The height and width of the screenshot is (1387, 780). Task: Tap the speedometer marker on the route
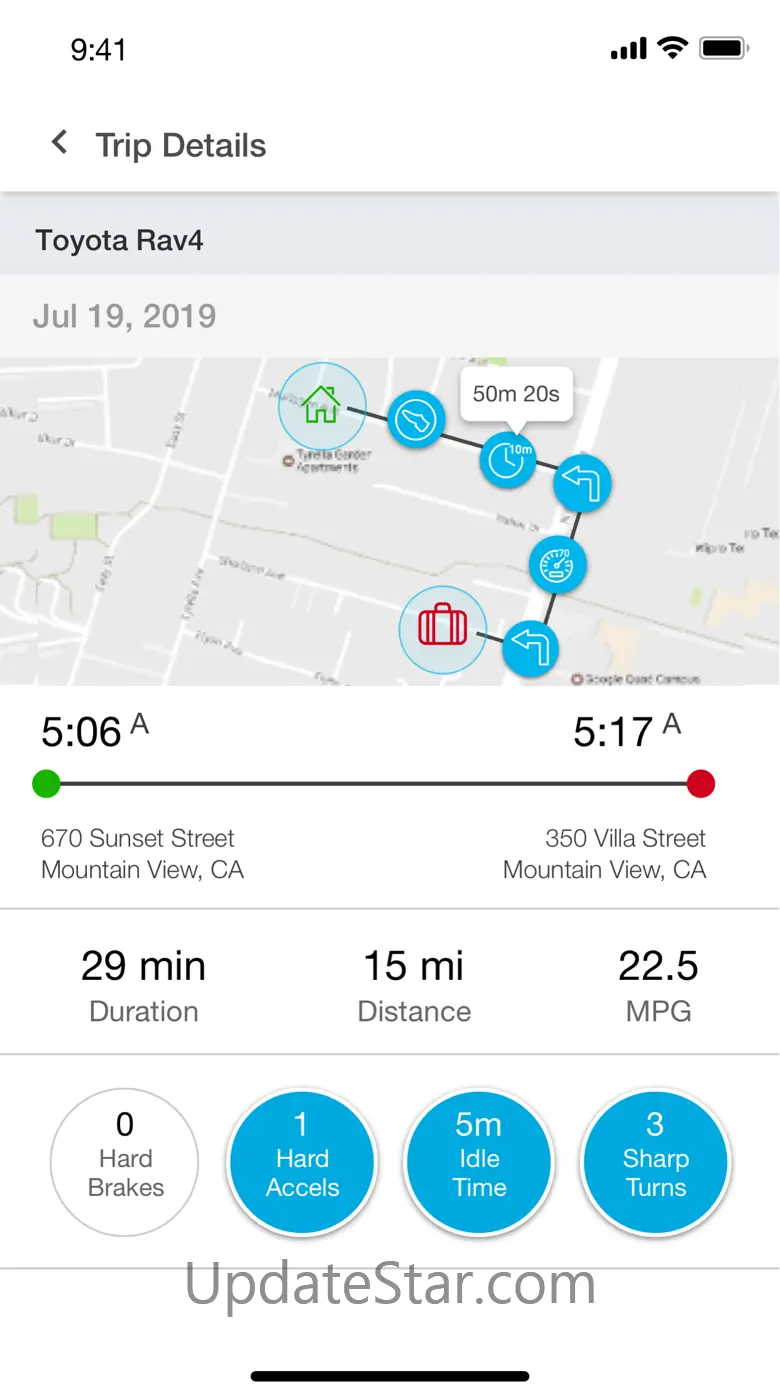click(x=556, y=566)
